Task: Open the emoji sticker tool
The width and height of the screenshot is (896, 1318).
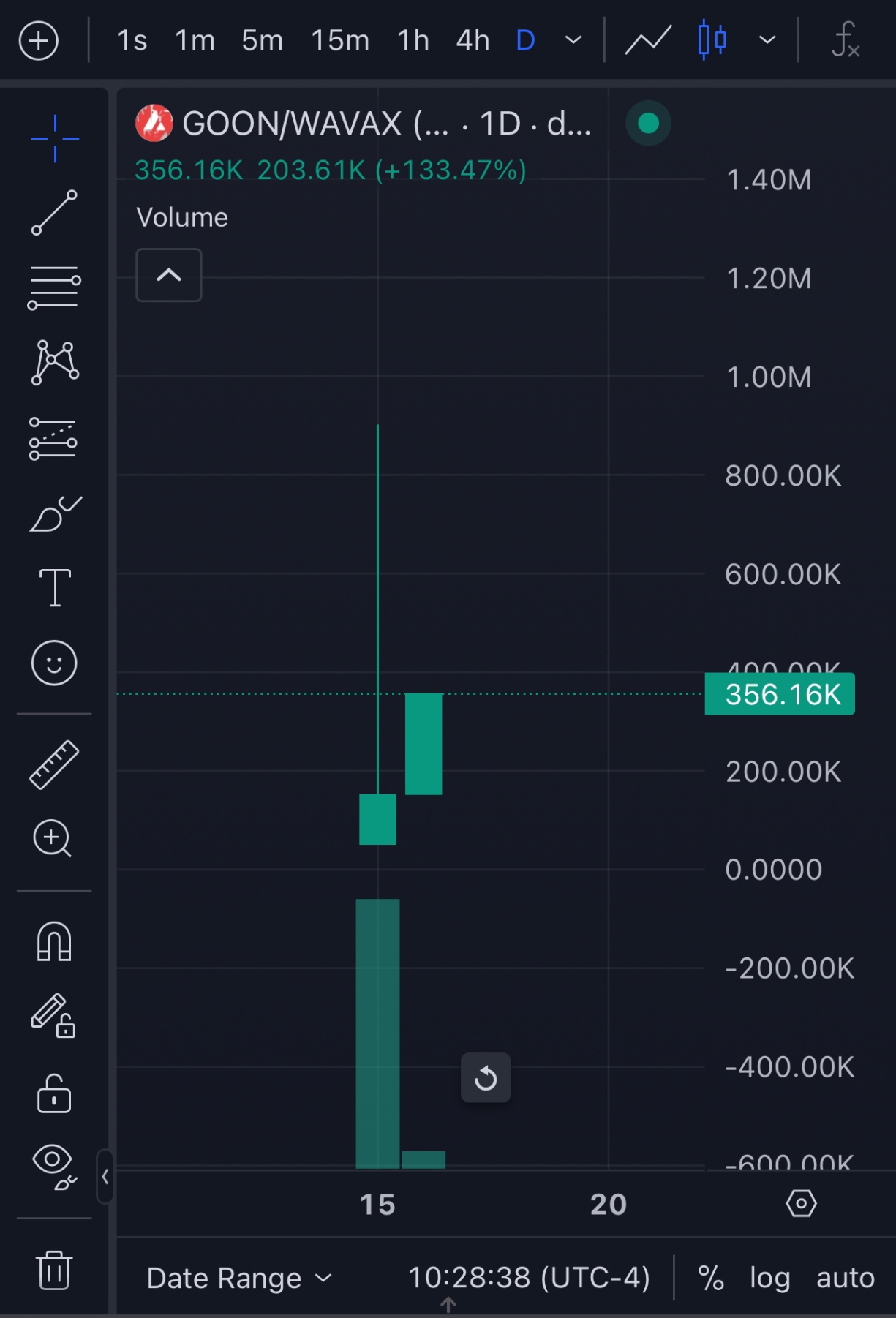Action: click(54, 663)
